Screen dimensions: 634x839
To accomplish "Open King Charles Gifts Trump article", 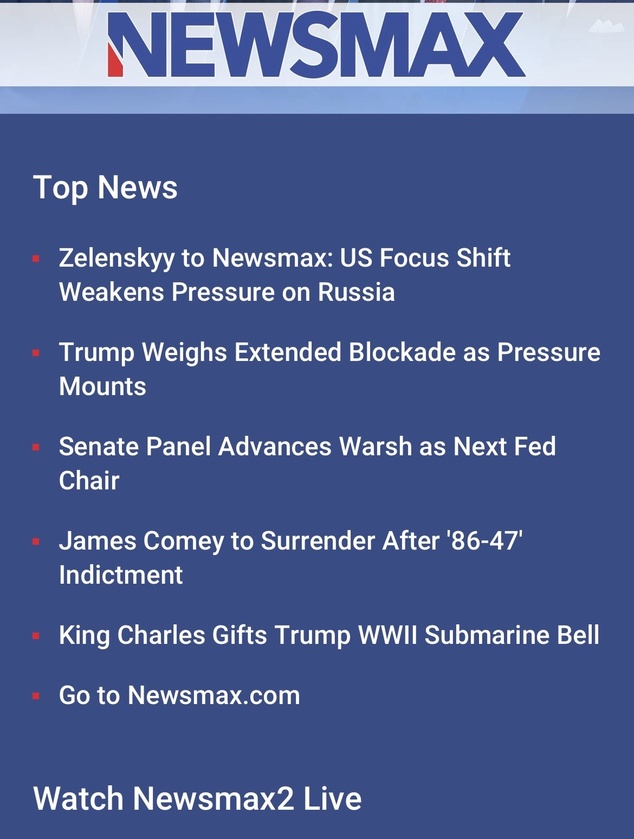I will (329, 635).
